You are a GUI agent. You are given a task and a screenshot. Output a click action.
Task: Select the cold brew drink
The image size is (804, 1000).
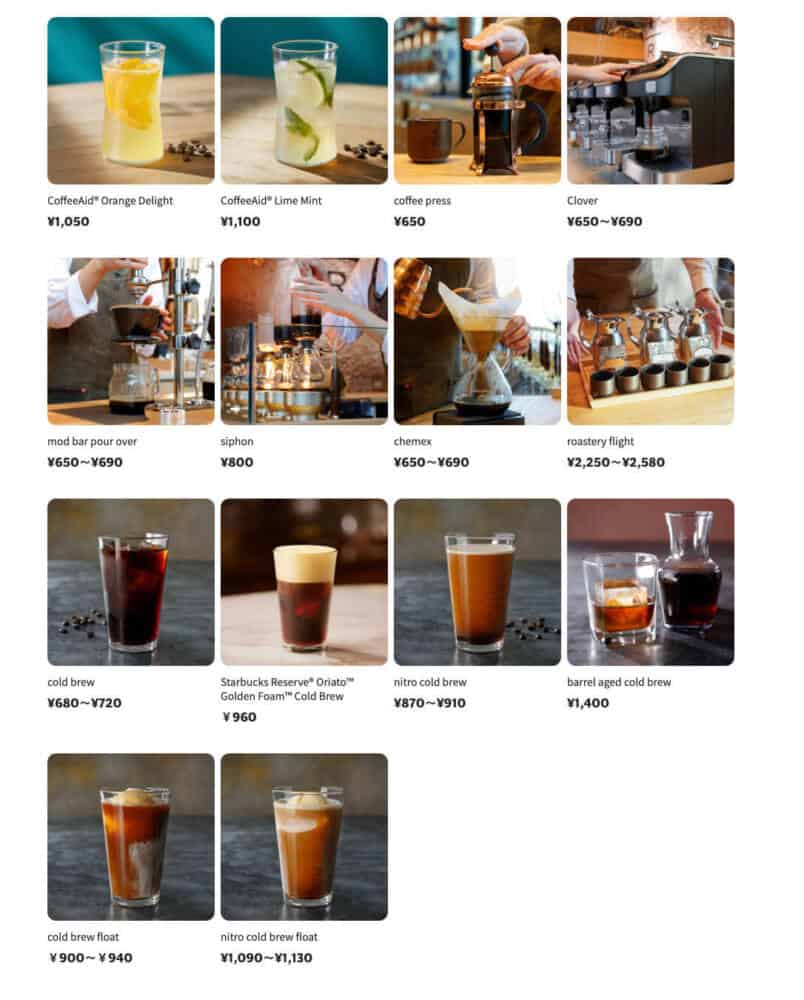pos(131,582)
